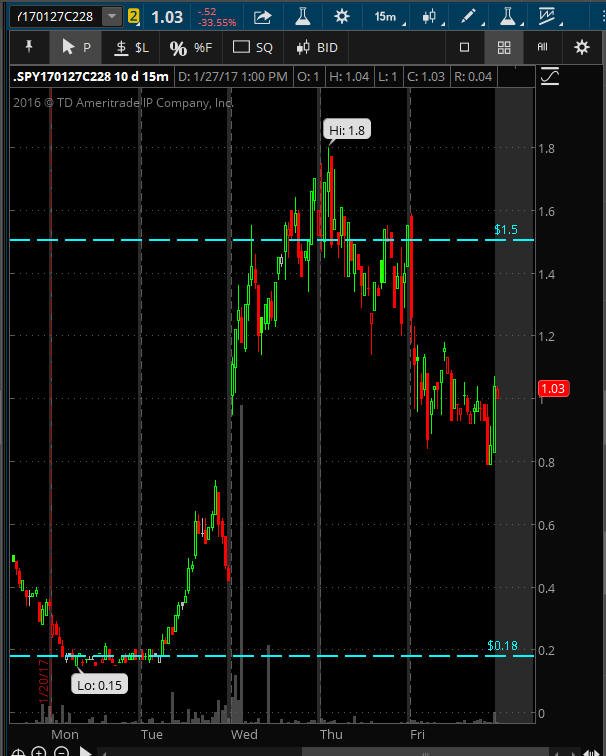
Task: Select the All button
Action: pyautogui.click(x=543, y=47)
